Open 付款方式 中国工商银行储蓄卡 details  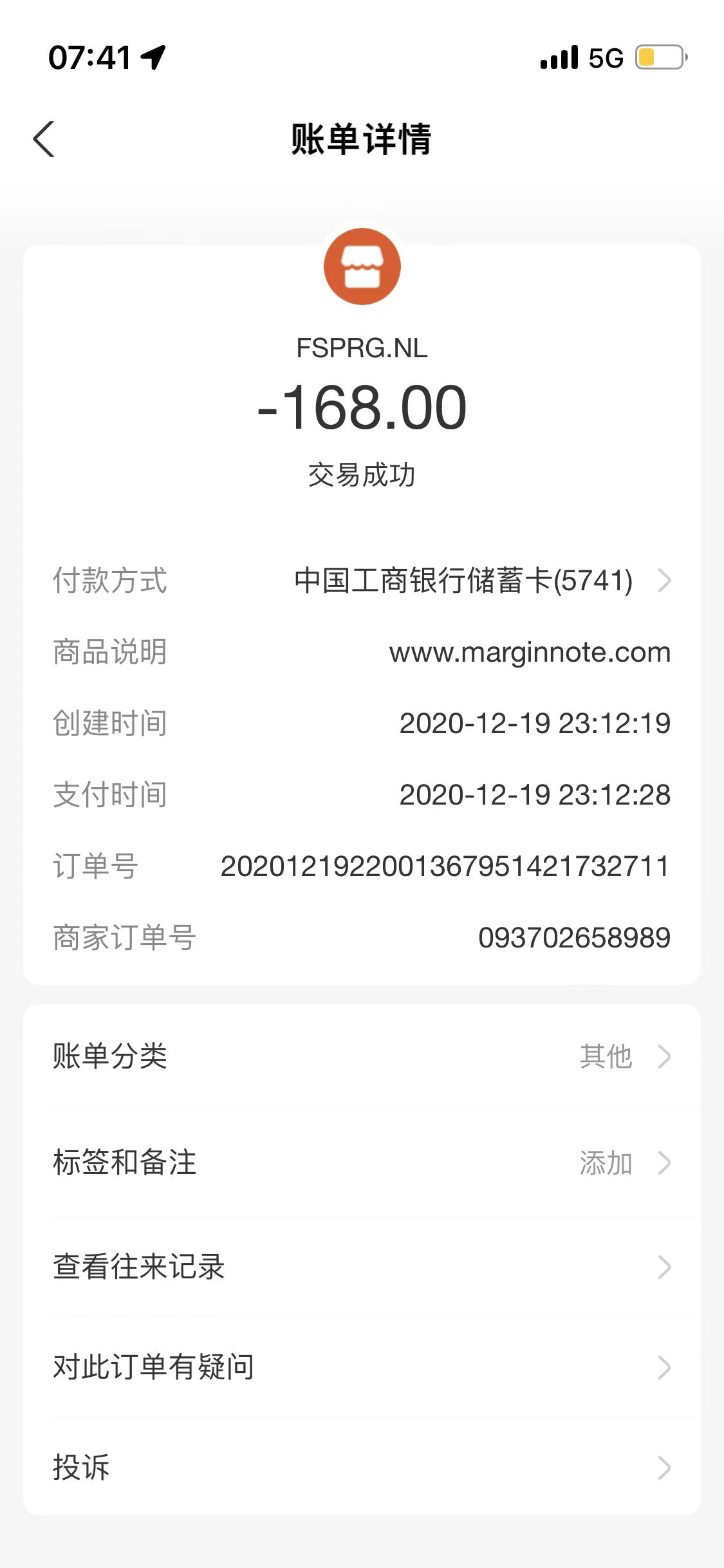pyautogui.click(x=476, y=581)
